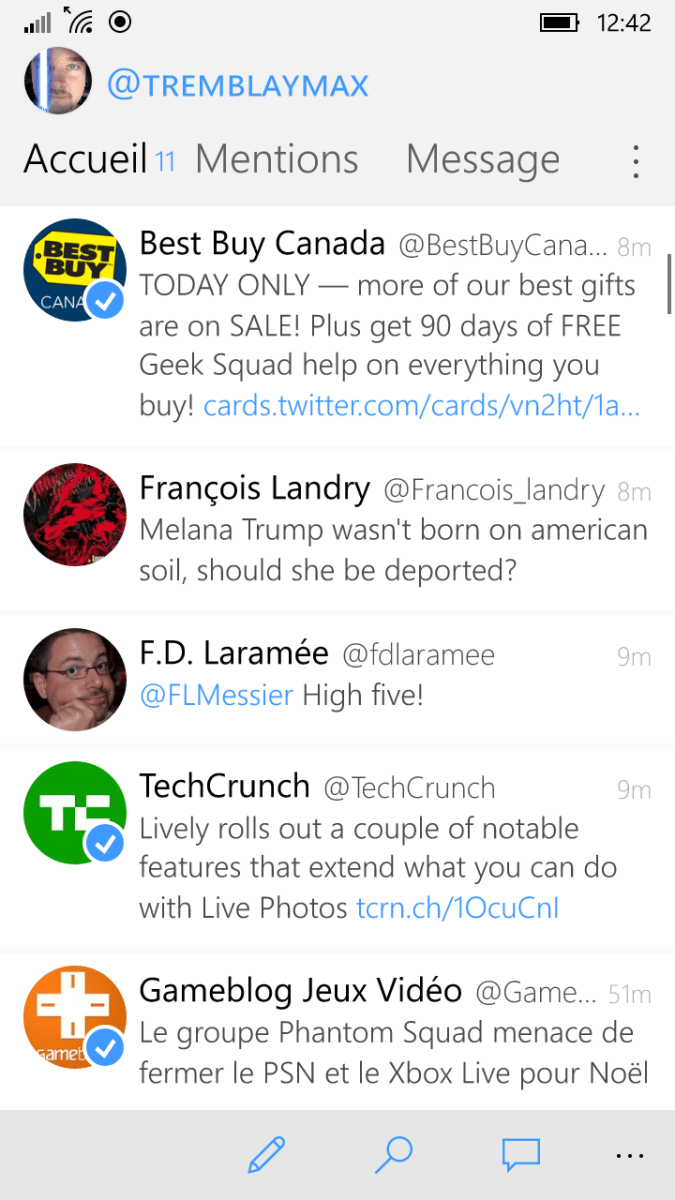Open F.D. Laramée's avatar
The height and width of the screenshot is (1200, 675).
coord(74,679)
